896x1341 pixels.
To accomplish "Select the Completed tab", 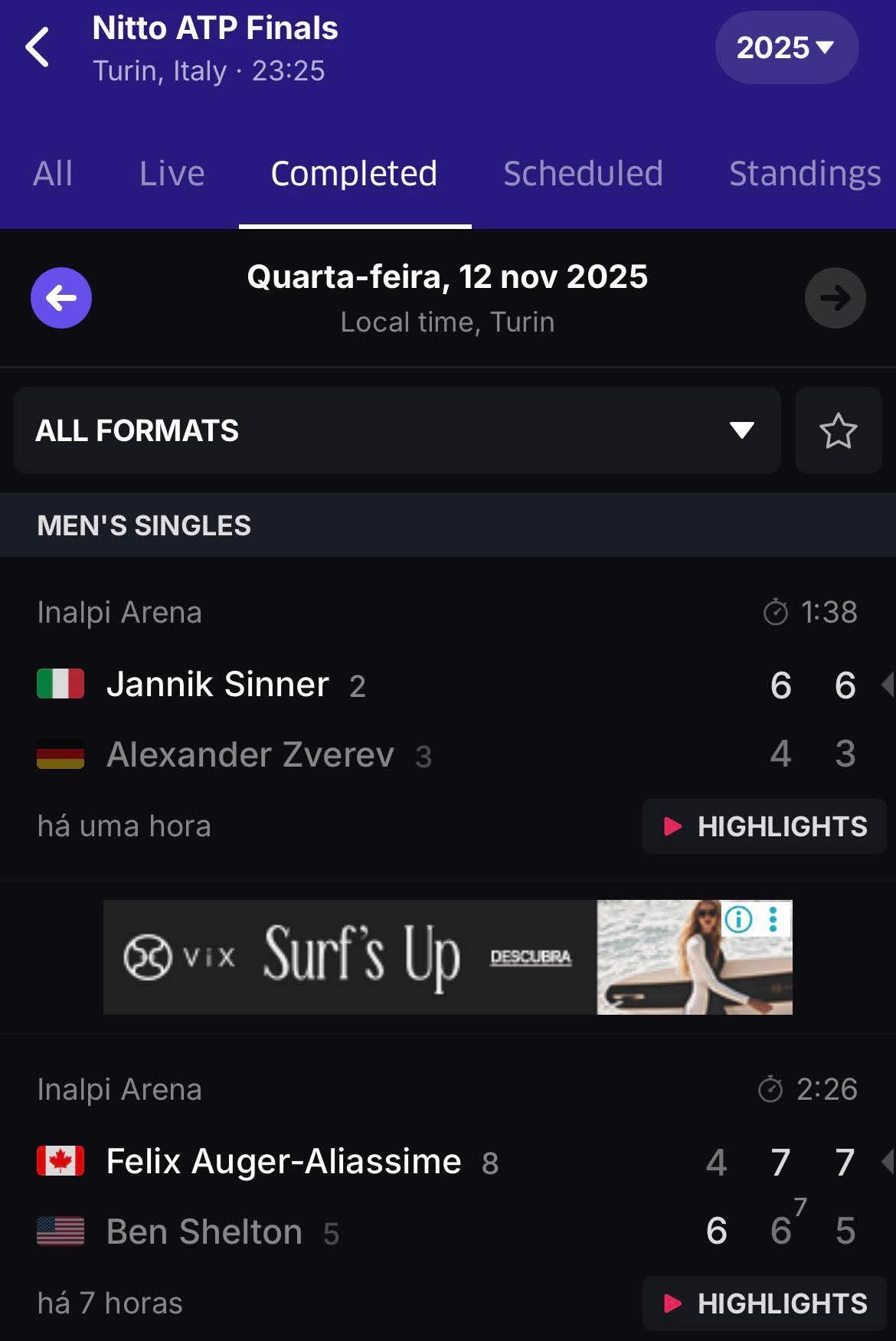I will point(354,174).
